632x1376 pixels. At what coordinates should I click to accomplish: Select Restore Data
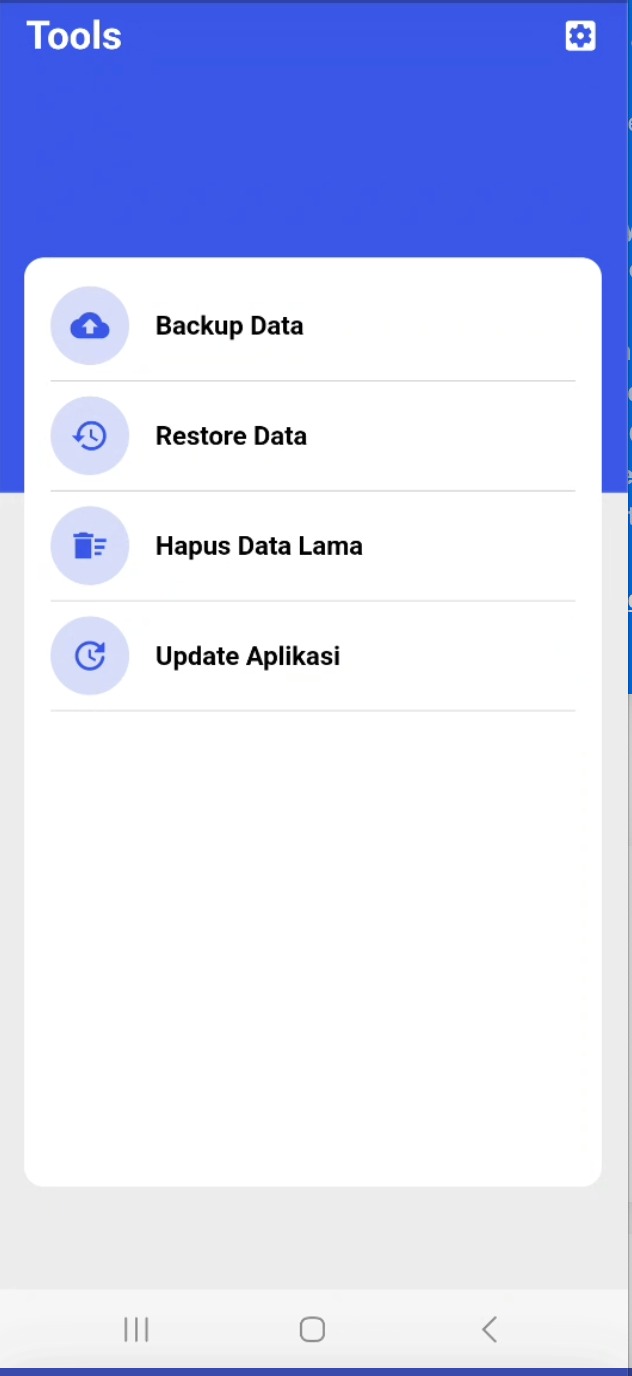(231, 436)
